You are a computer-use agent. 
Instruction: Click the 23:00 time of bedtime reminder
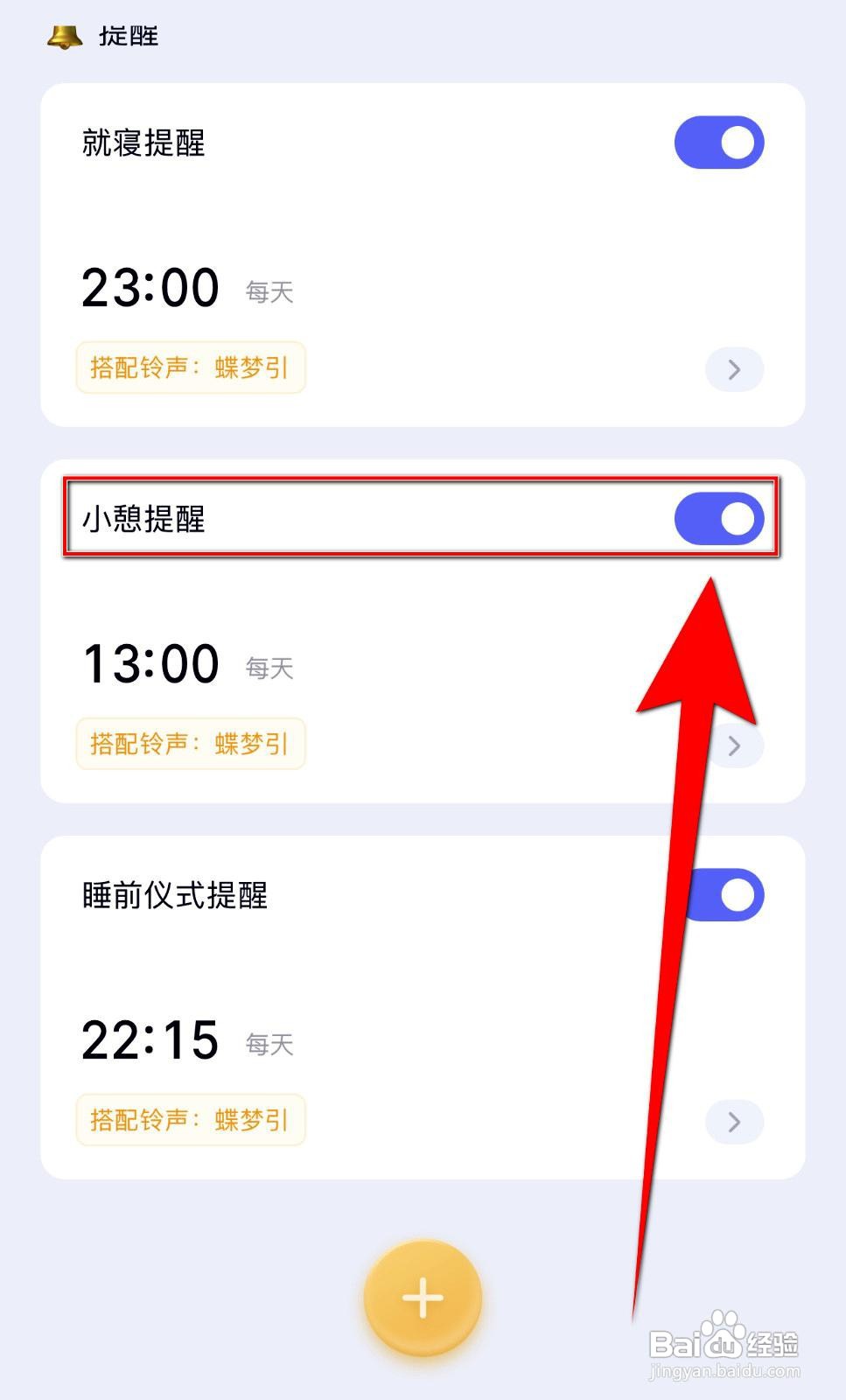pyautogui.click(x=150, y=287)
